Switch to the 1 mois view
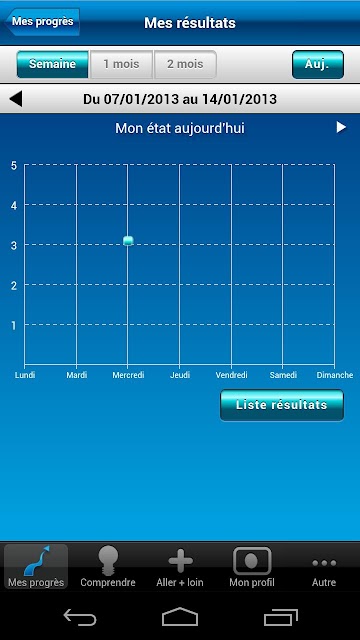The image size is (360, 640). (x=121, y=64)
